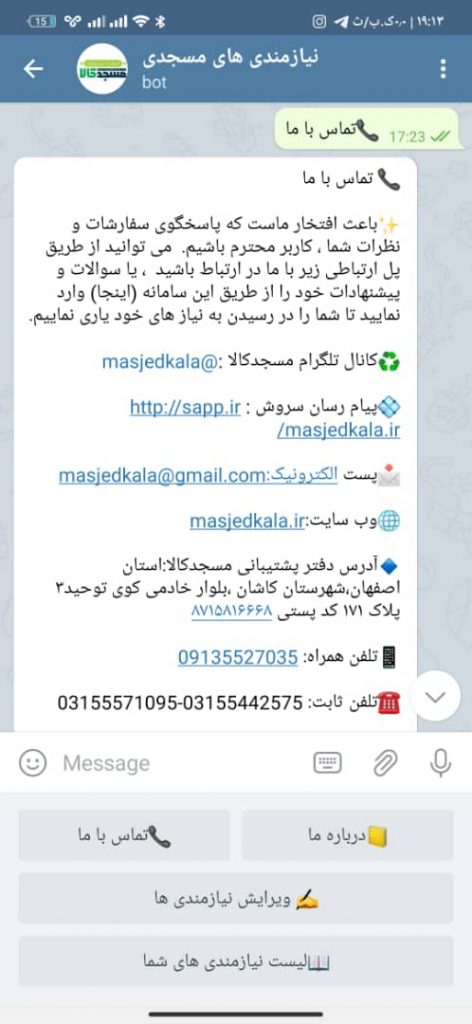
Task: Record a voice message with the microphone
Action: coord(441,762)
